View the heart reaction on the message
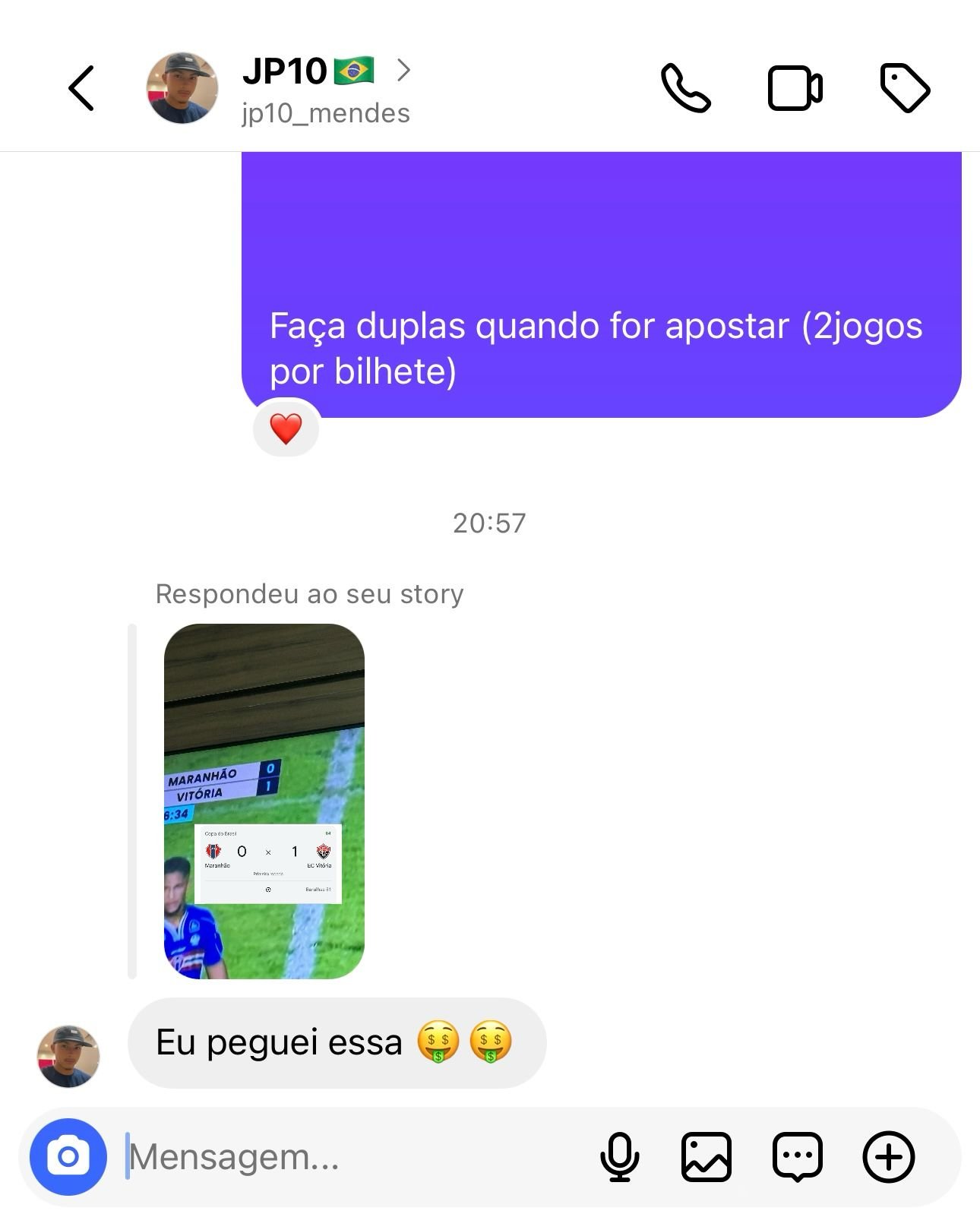Image resolution: width=980 pixels, height=1214 pixels. point(286,429)
